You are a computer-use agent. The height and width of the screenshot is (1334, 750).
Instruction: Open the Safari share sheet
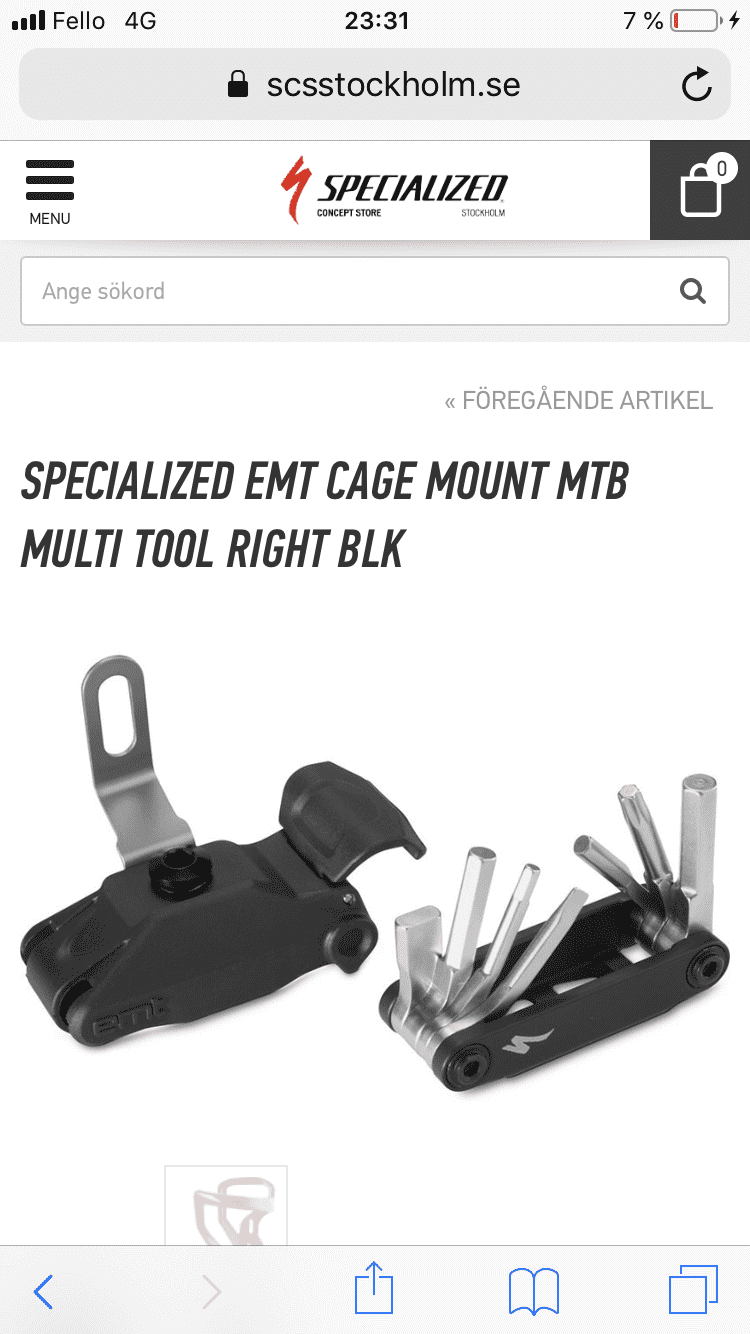(375, 1288)
